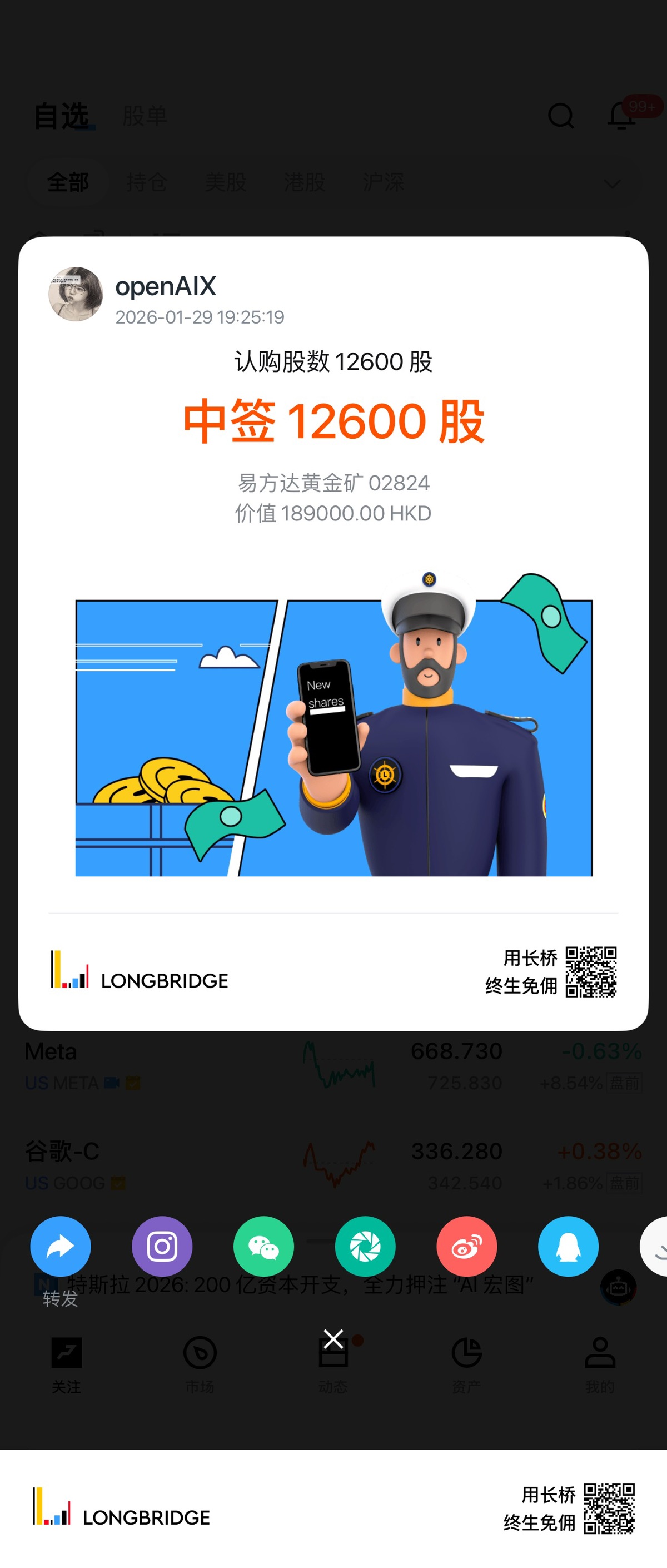Share the card to WeChat Moments
Image resolution: width=667 pixels, height=1568 pixels.
pyautogui.click(x=365, y=1246)
